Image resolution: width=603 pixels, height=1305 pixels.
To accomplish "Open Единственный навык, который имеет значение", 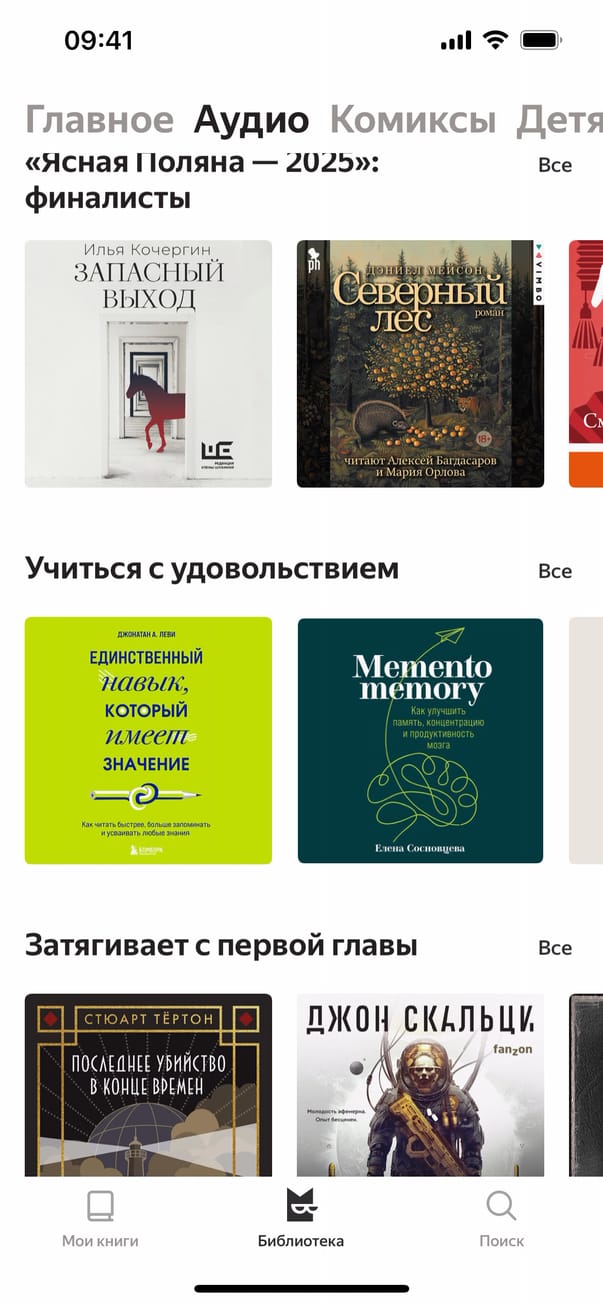I will (x=148, y=740).
